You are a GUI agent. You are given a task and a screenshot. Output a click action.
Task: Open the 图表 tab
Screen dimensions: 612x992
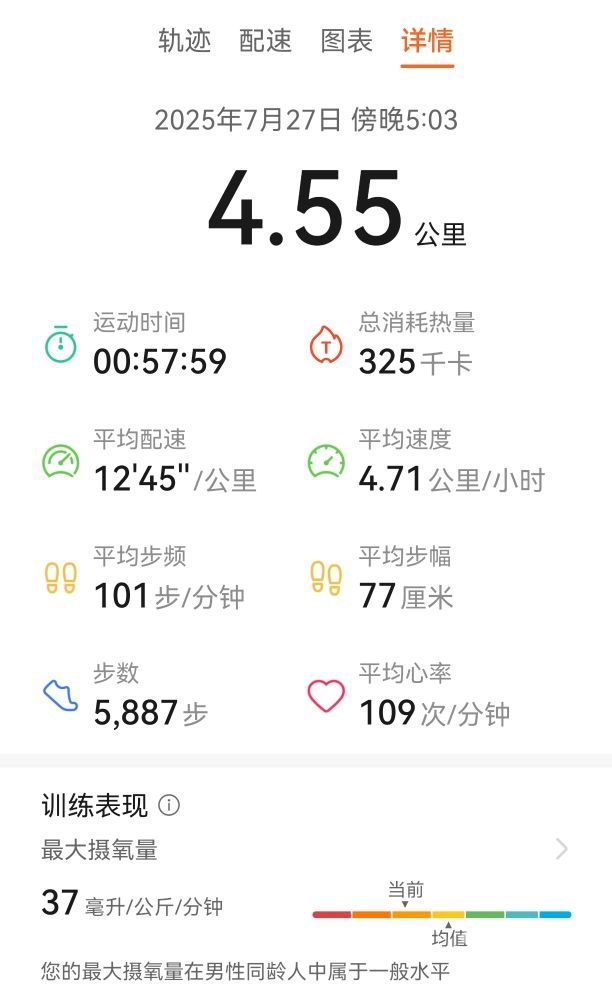pyautogui.click(x=346, y=40)
